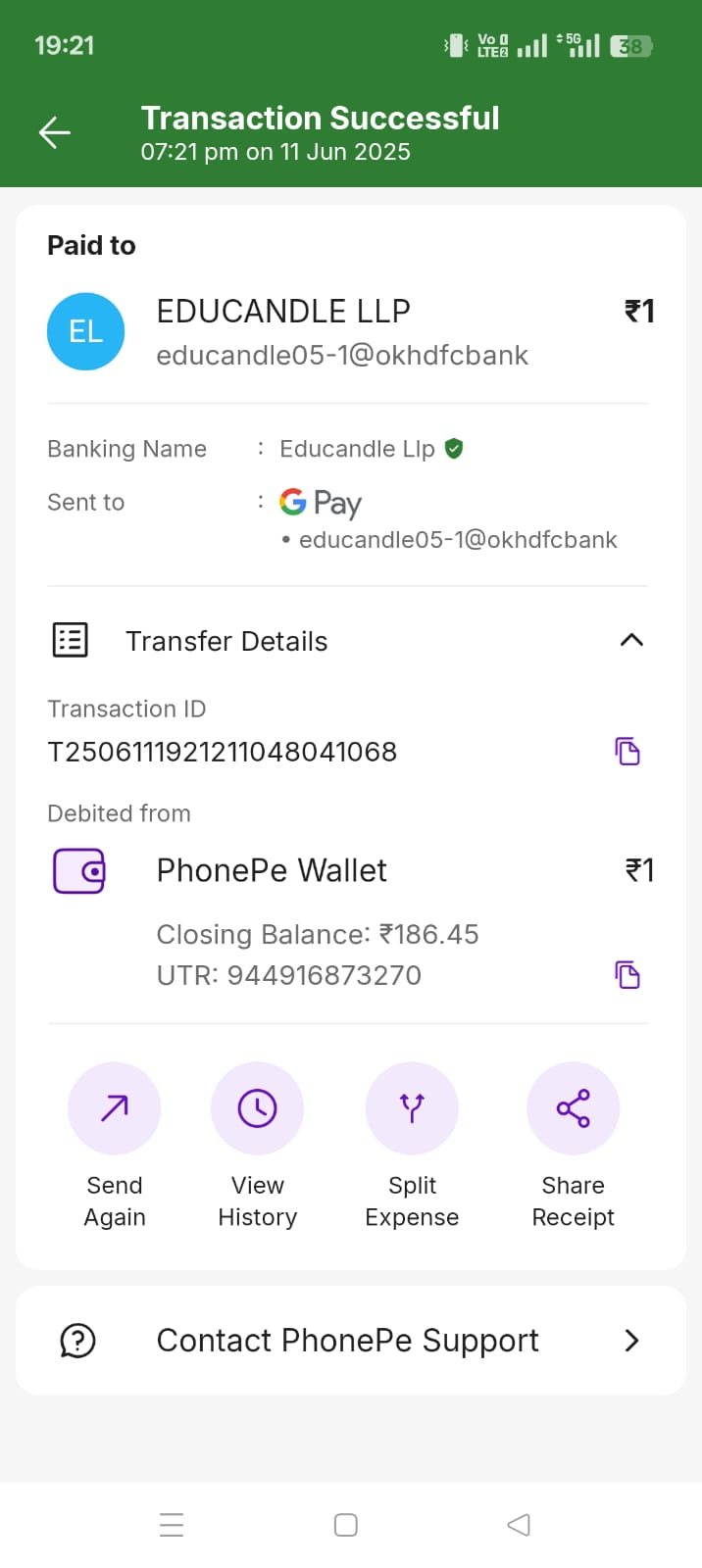Copy the UTR number

[627, 975]
